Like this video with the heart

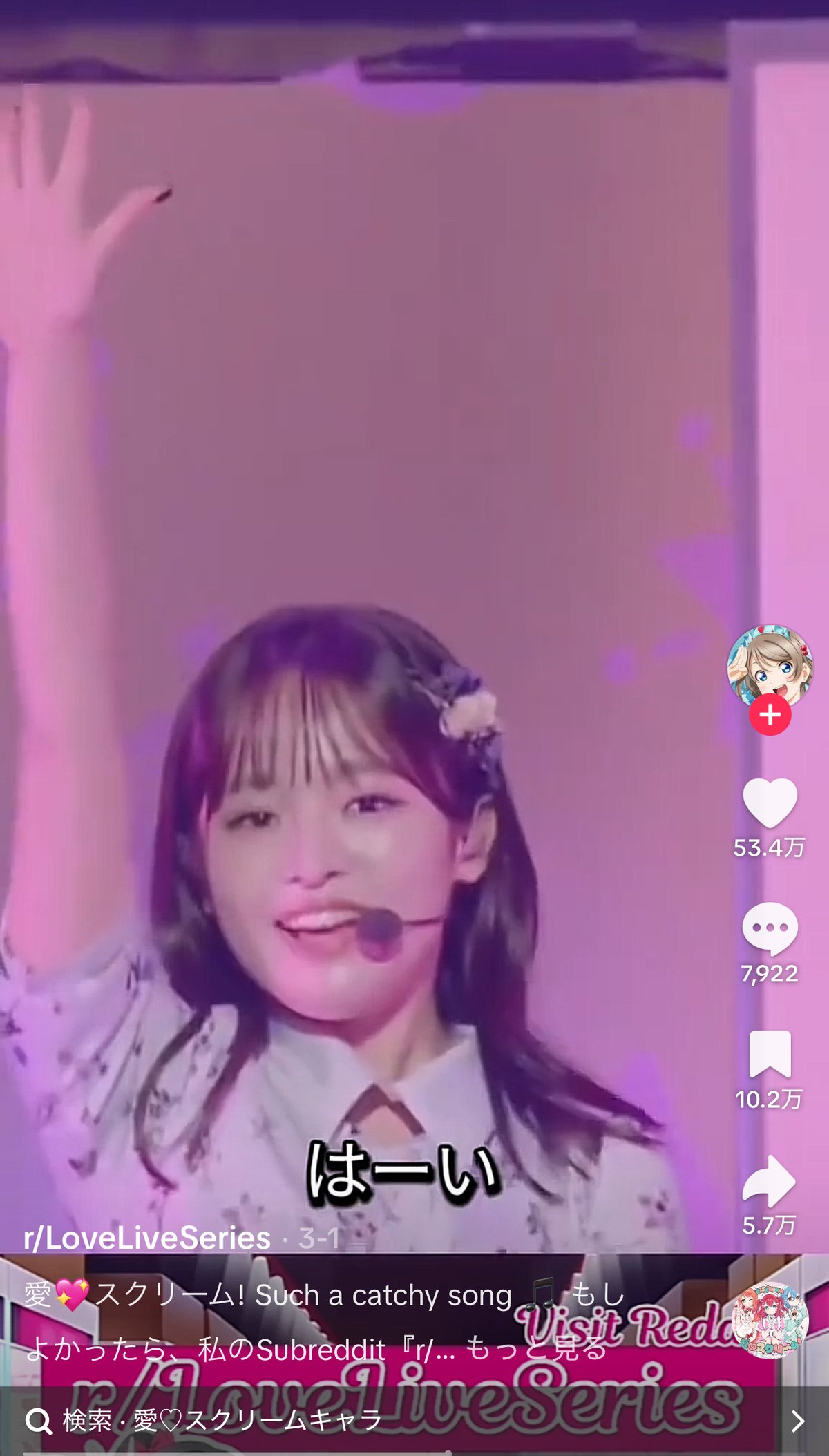(x=770, y=803)
